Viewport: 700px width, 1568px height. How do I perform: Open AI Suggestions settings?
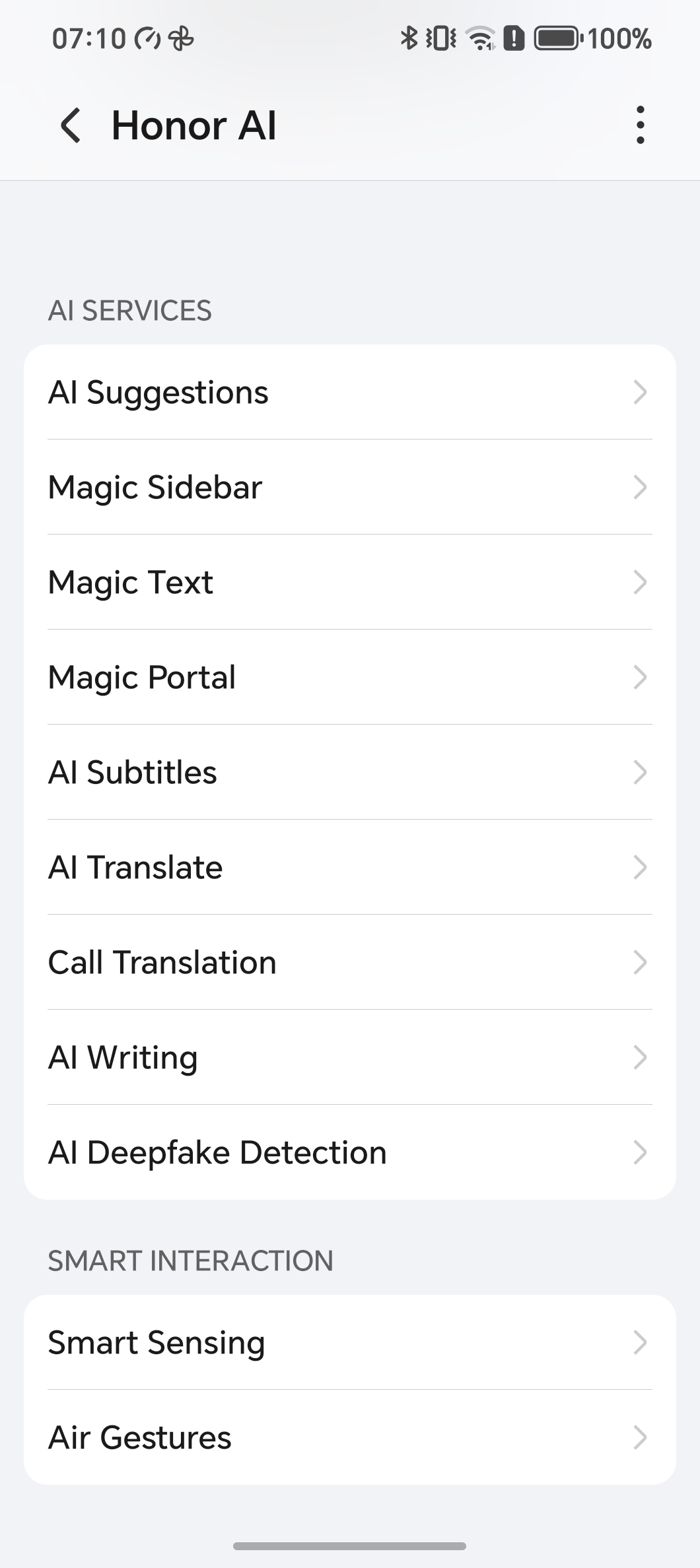(x=350, y=392)
